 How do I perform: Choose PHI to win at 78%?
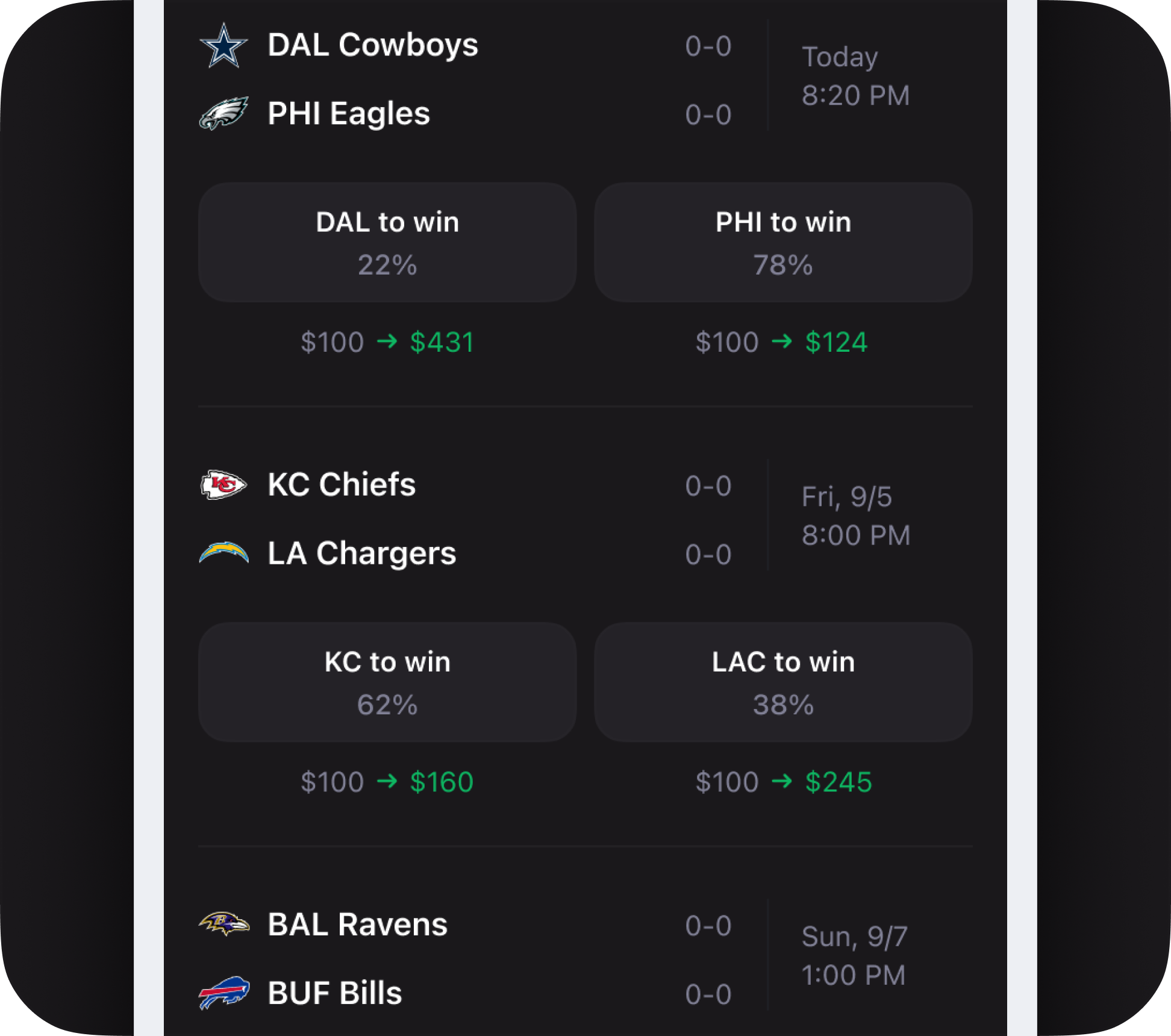pyautogui.click(x=783, y=242)
